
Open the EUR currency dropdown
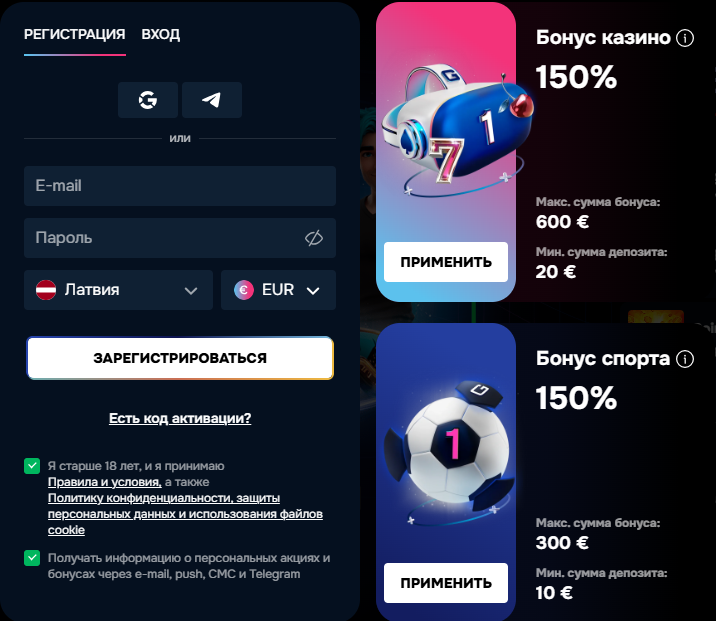[277, 290]
